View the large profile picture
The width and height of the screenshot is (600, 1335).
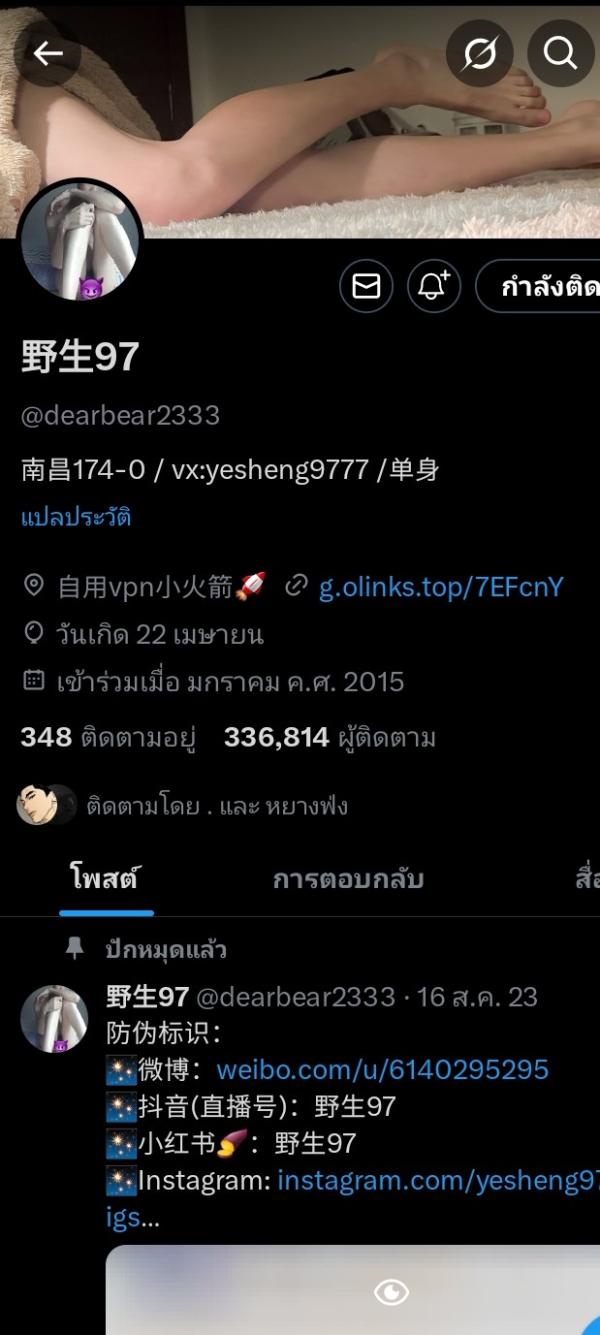click(81, 241)
